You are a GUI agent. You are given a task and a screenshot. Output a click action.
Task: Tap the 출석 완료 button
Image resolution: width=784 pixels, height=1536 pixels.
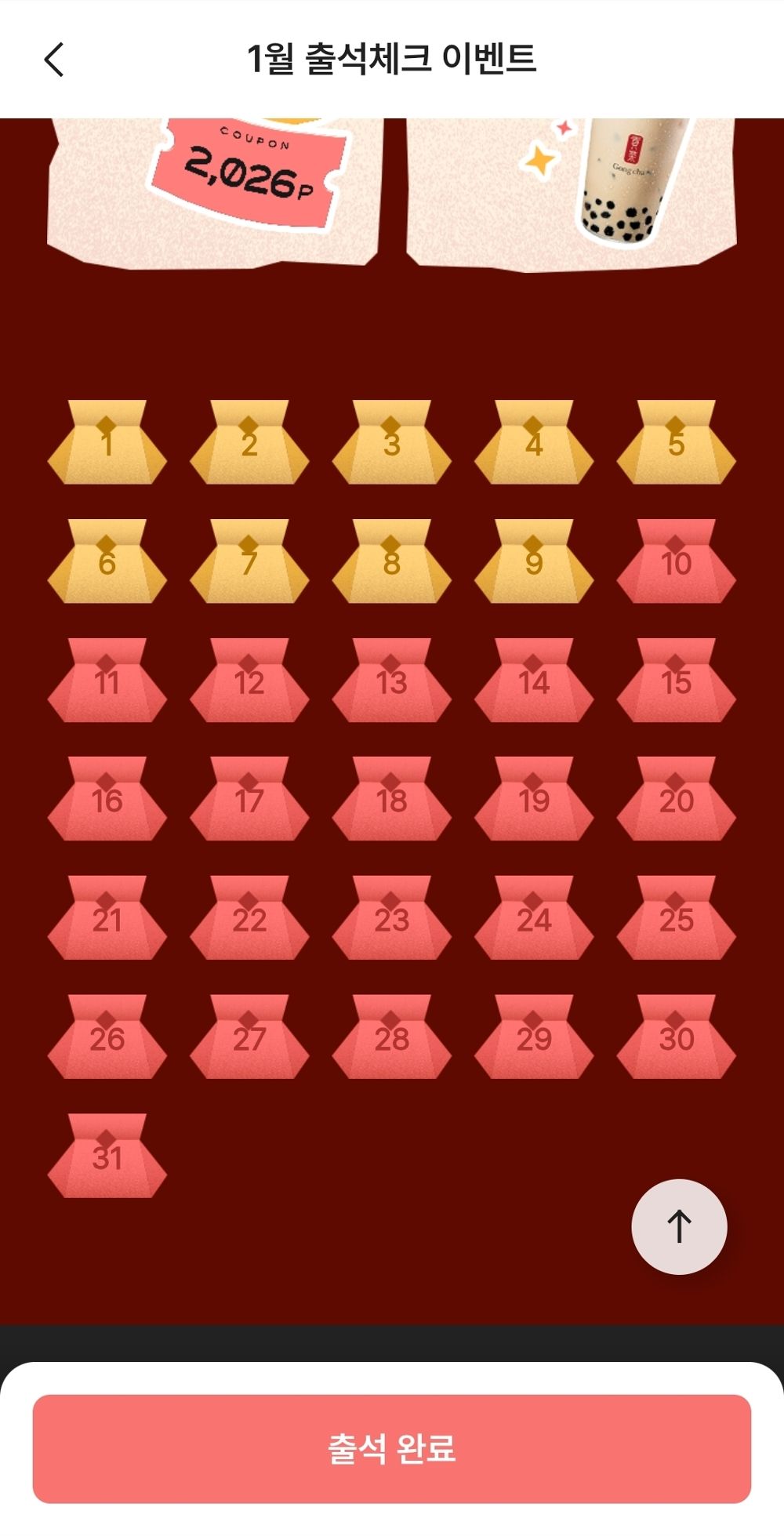(392, 1448)
